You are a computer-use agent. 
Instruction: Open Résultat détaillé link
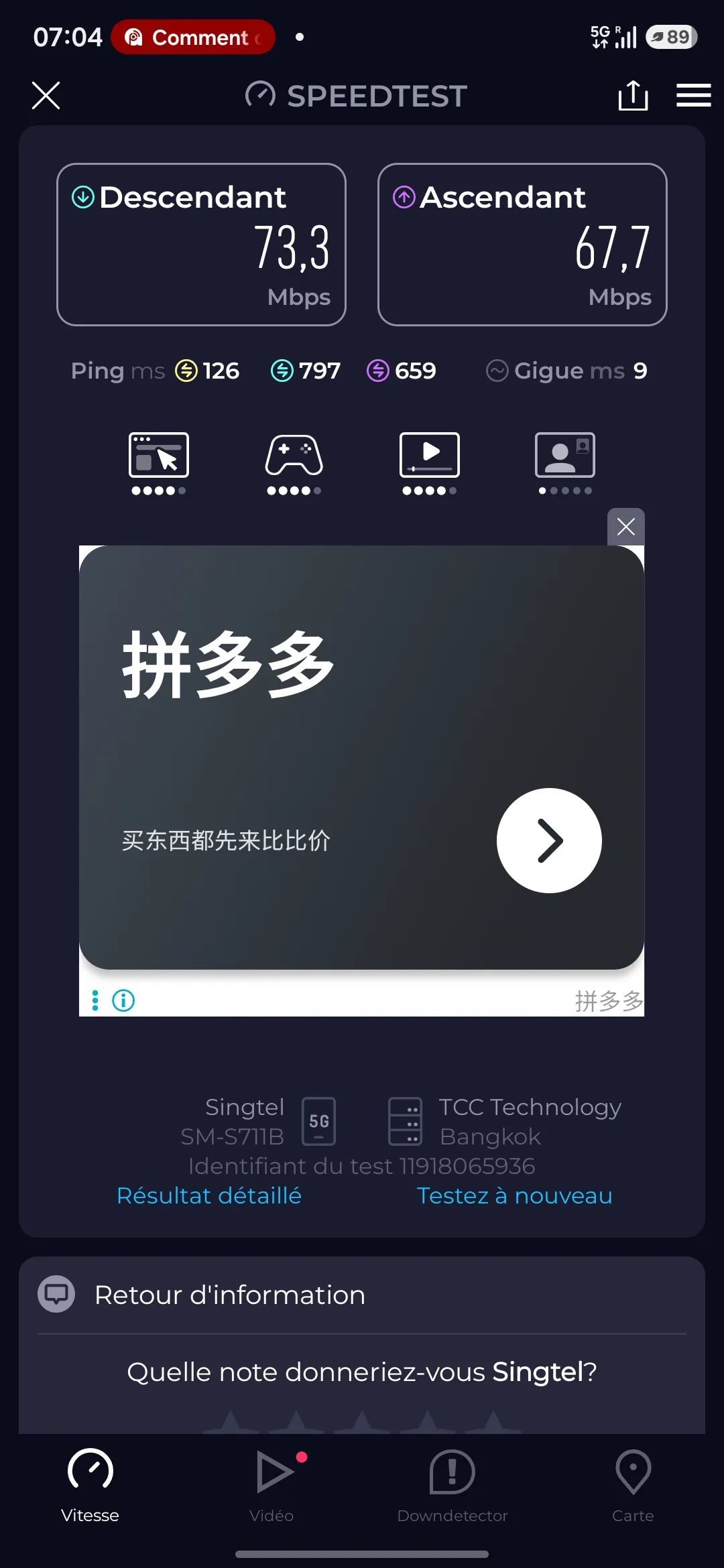[x=209, y=1195]
